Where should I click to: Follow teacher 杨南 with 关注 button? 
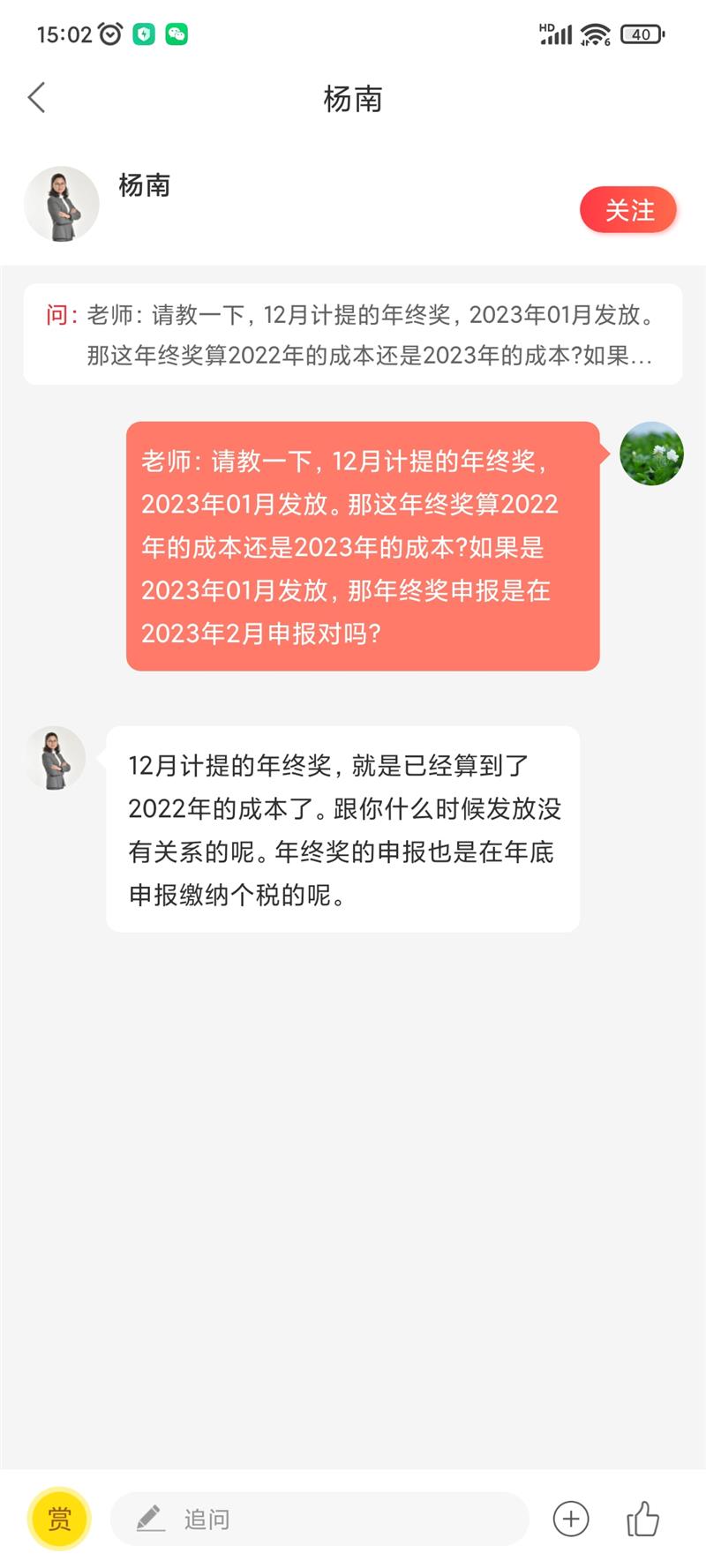pyautogui.click(x=627, y=210)
